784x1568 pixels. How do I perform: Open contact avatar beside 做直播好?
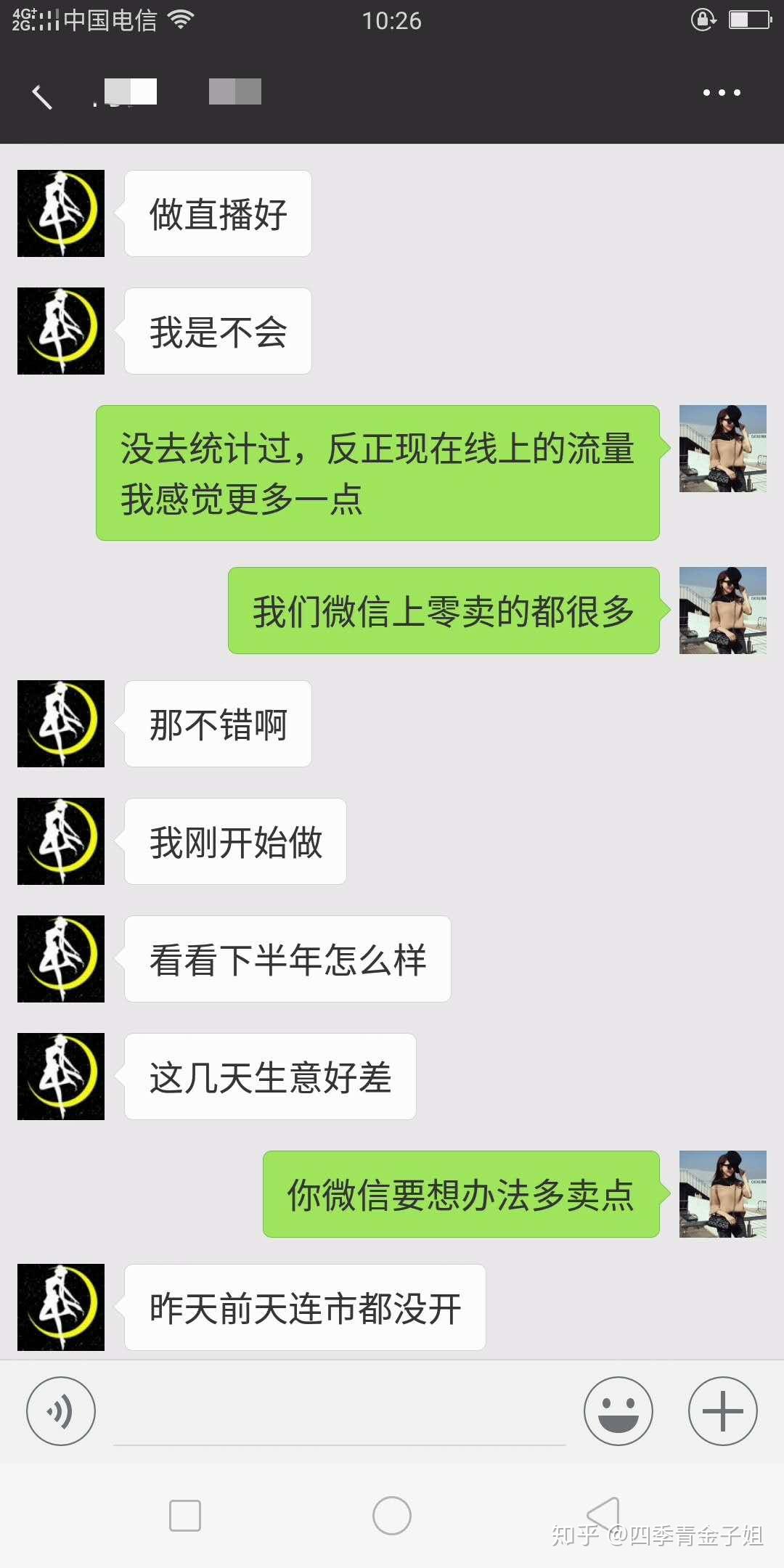tap(61, 213)
